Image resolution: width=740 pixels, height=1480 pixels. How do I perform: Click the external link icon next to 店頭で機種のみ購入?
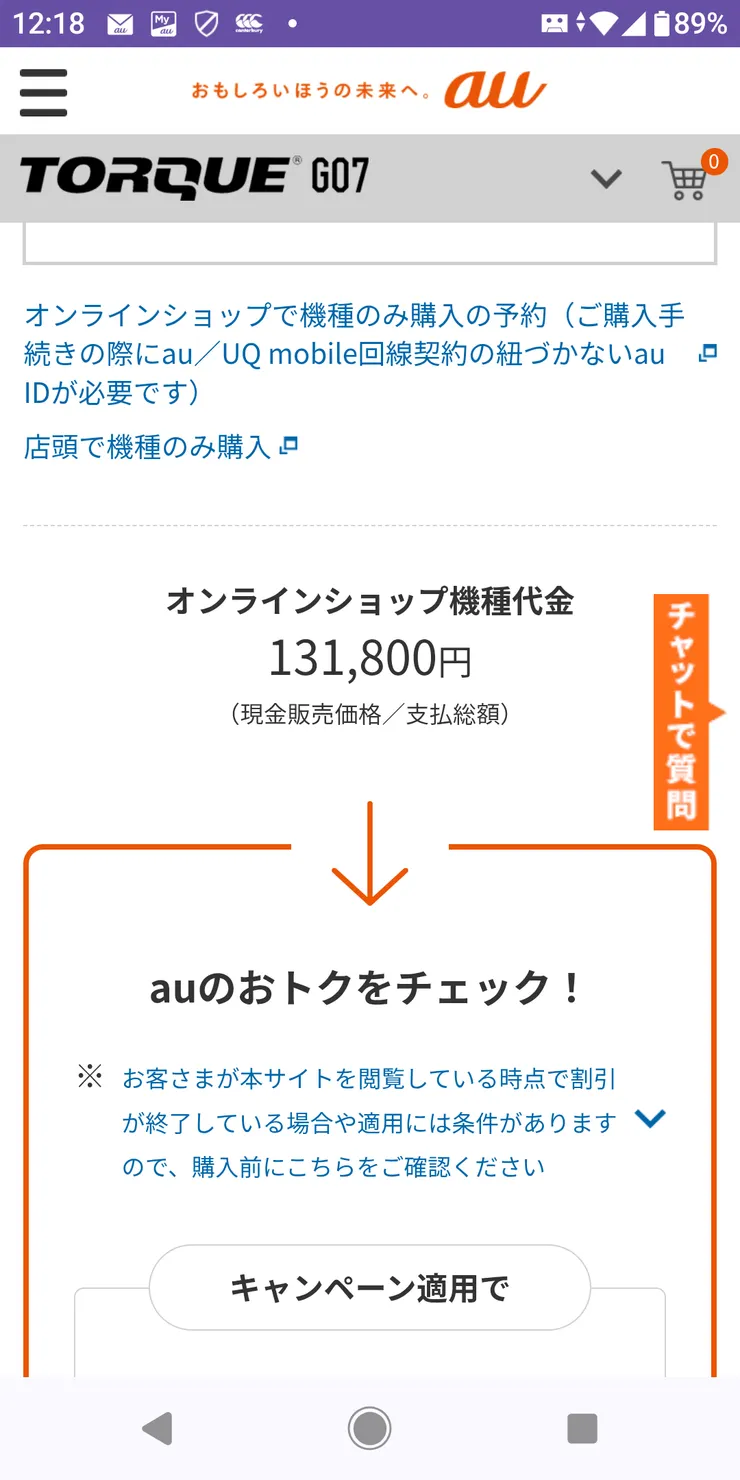point(288,444)
